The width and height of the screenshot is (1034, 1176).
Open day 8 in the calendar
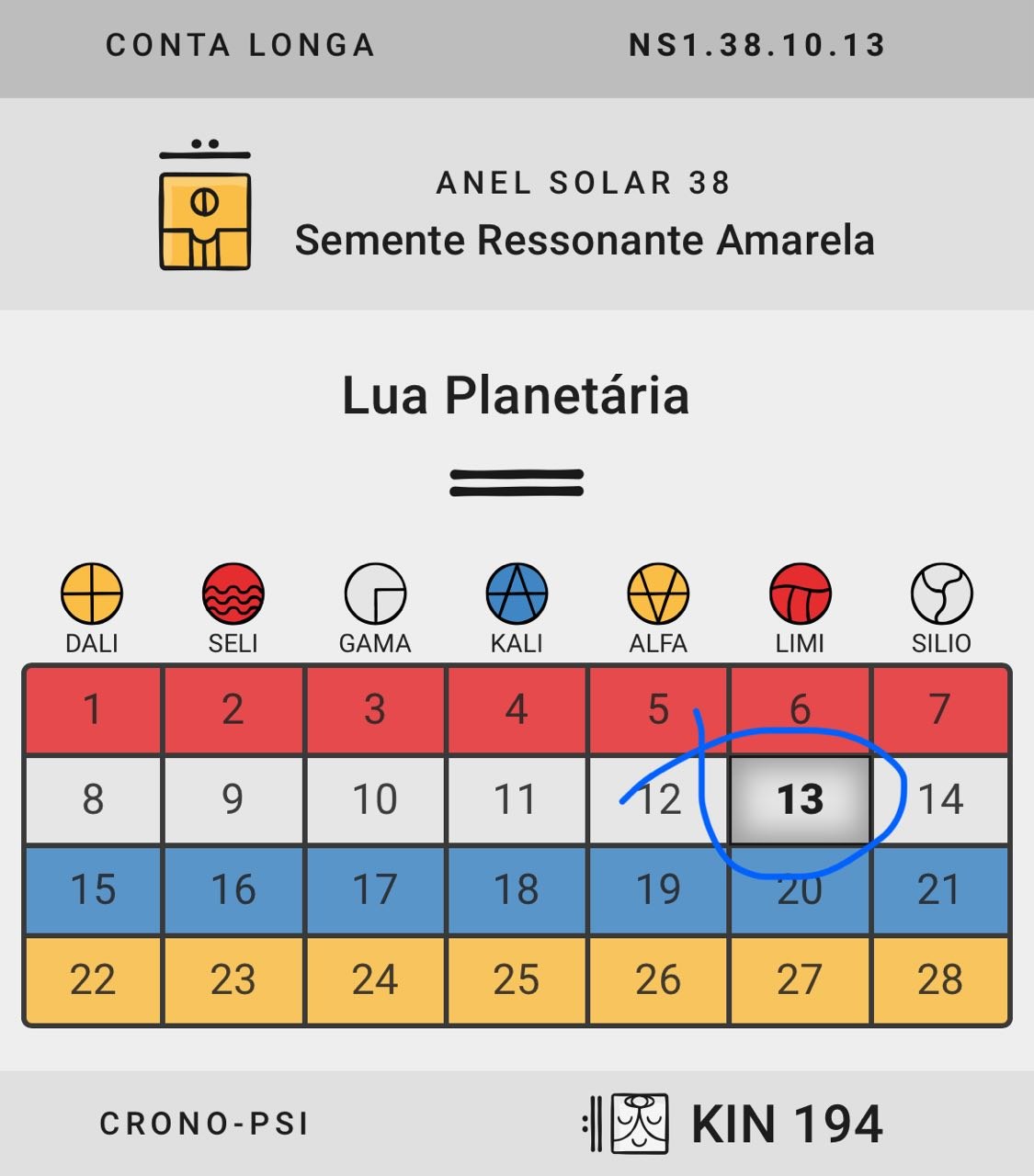[93, 799]
